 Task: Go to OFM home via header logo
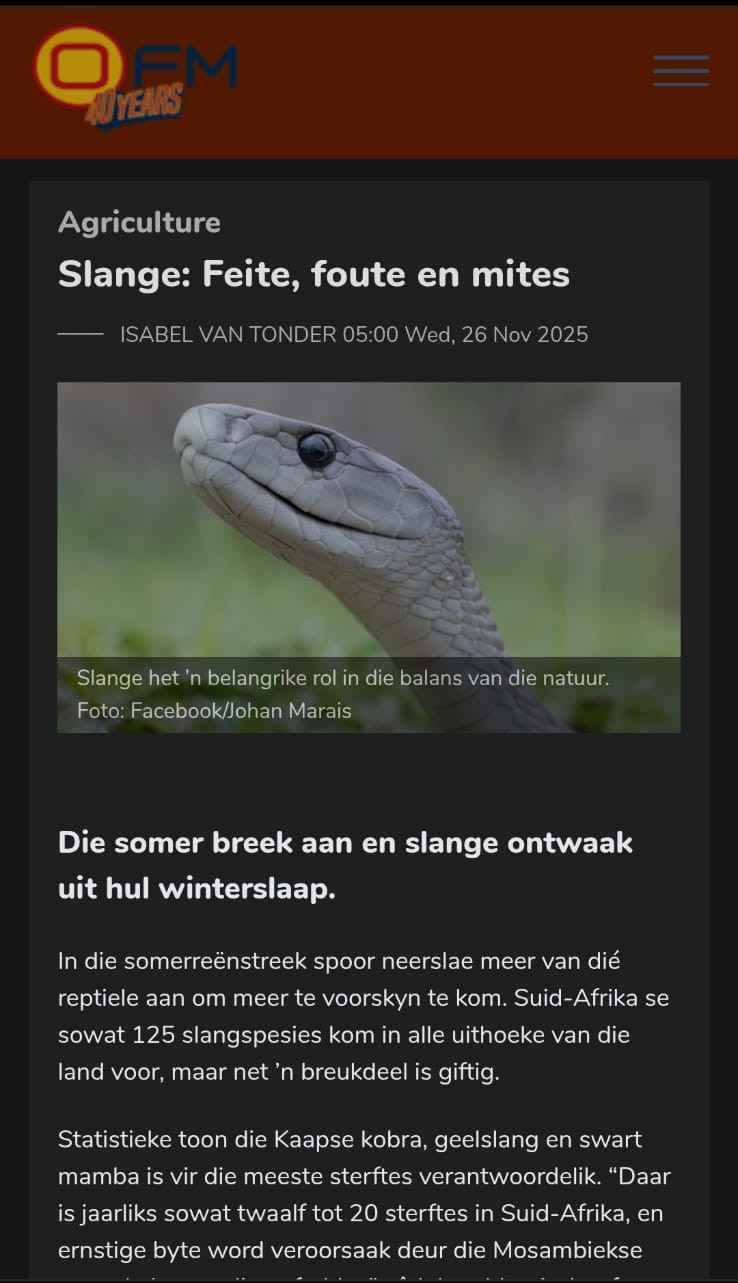[x=134, y=77]
